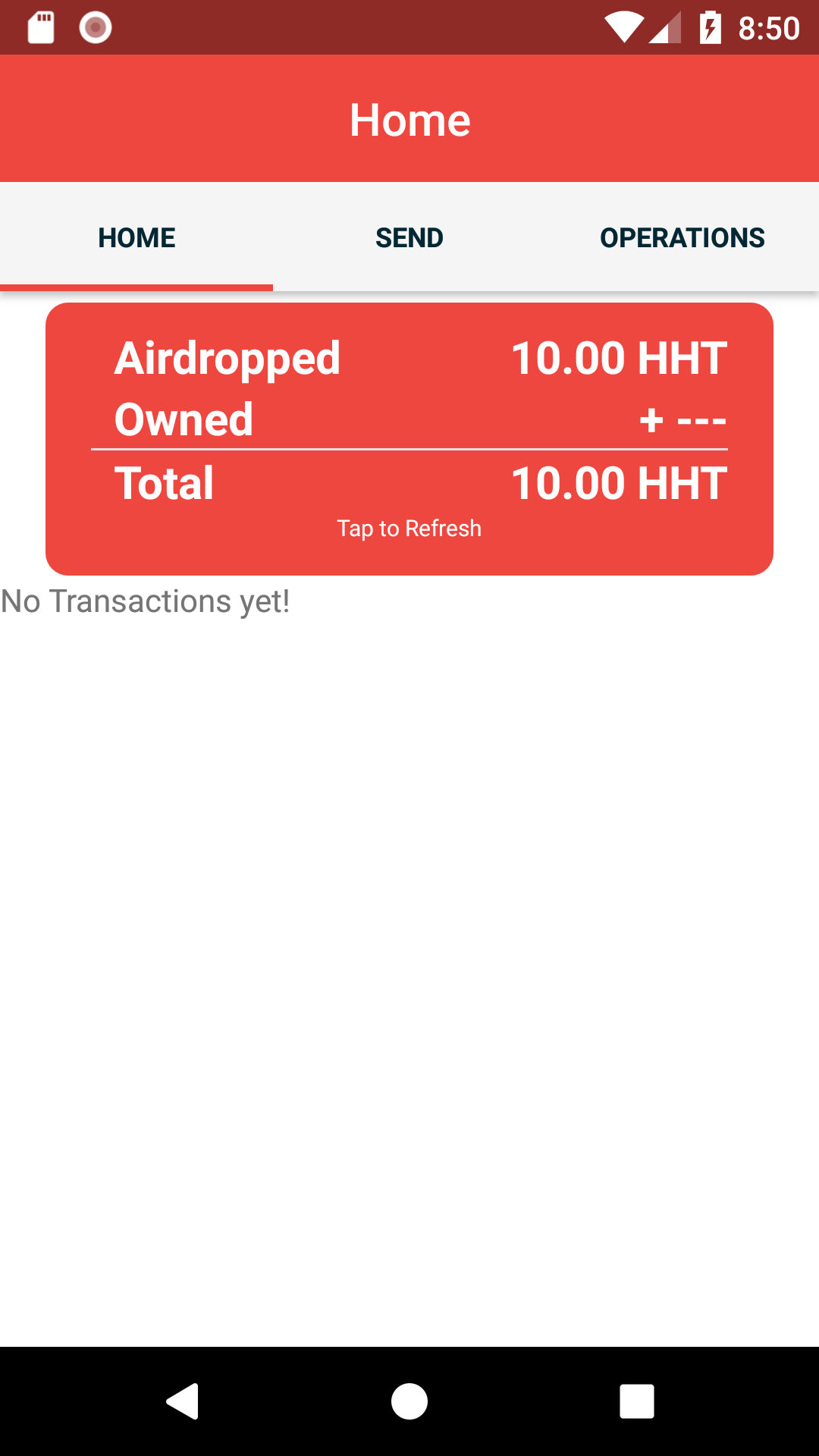This screenshot has height=1456, width=819.
Task: Select the Home tab
Action: (136, 237)
